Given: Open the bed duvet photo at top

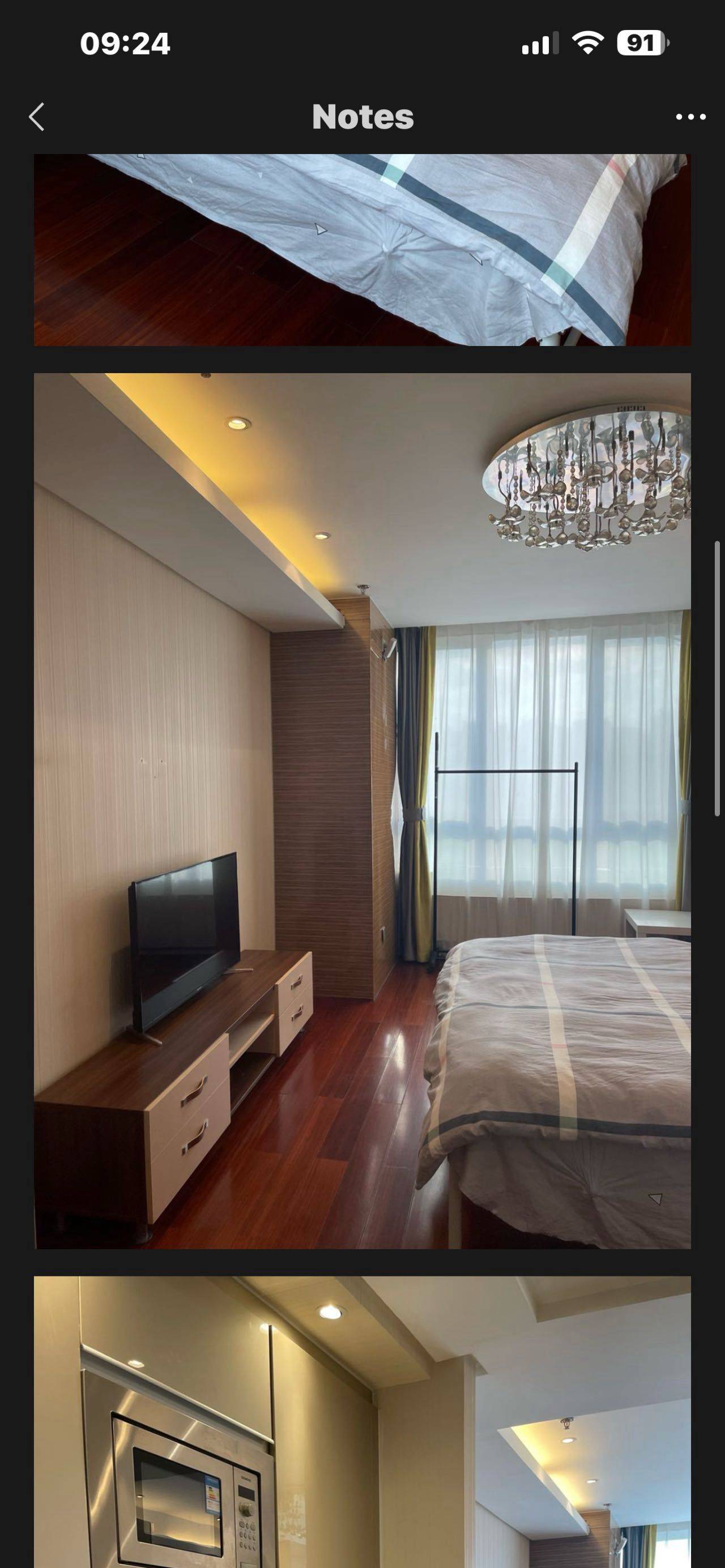Looking at the screenshot, I should point(362,250).
